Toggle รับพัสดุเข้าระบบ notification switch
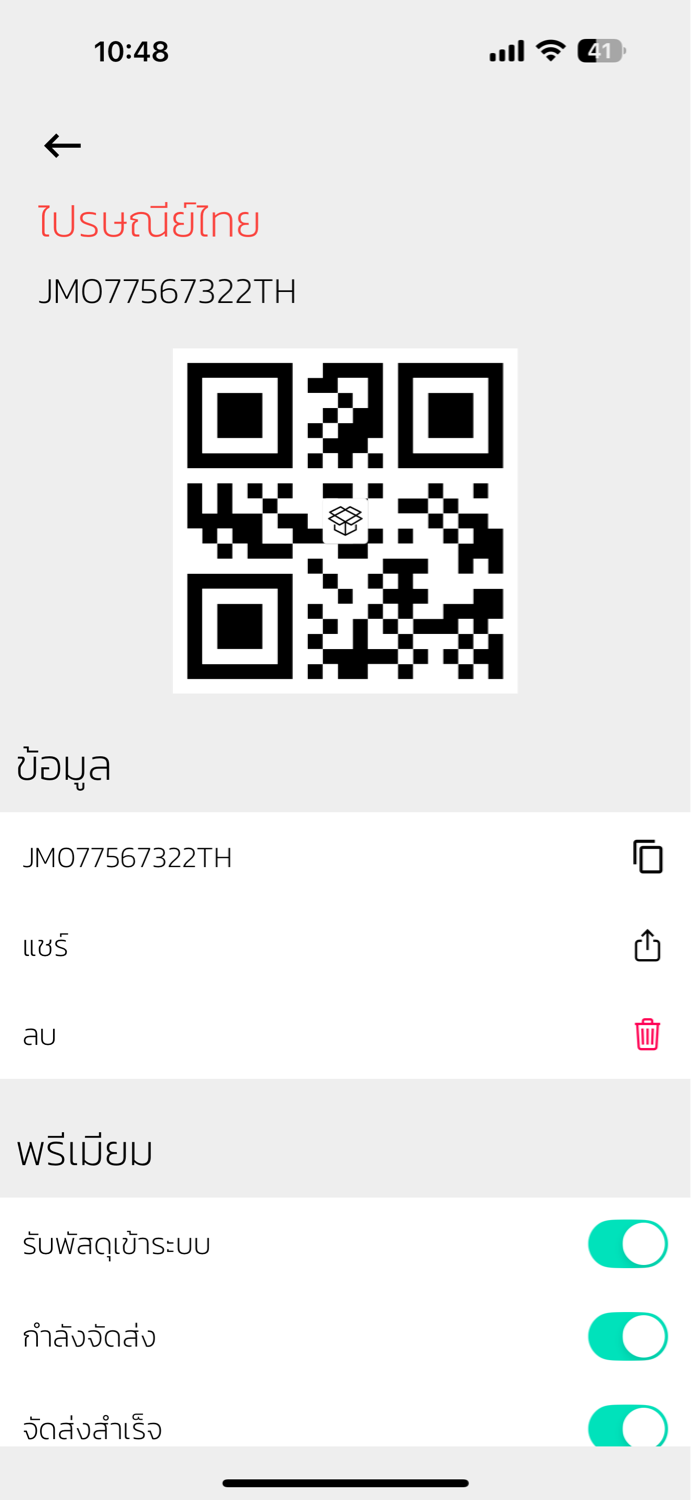This screenshot has height=1500, width=691. [x=628, y=1244]
